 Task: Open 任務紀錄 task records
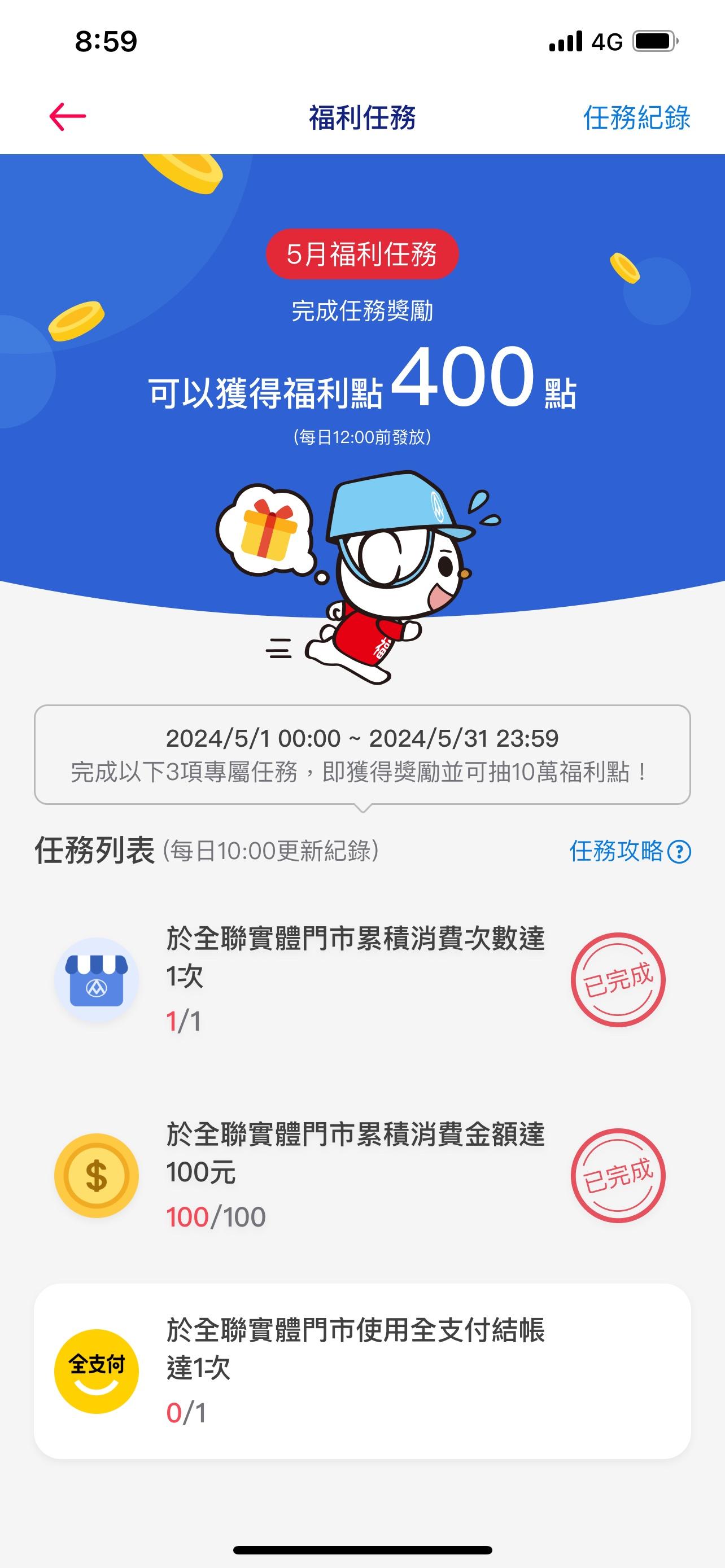tap(636, 117)
